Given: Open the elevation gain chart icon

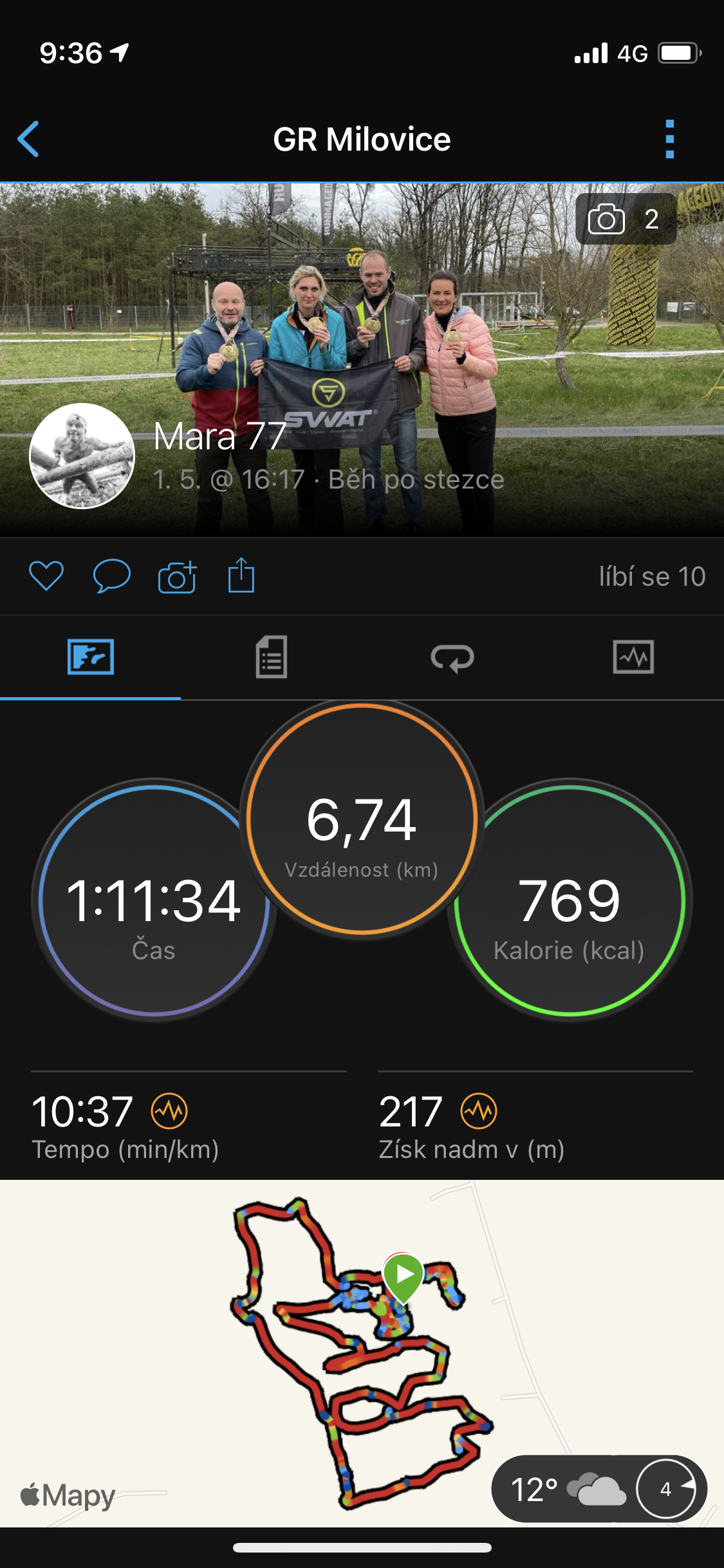Looking at the screenshot, I should (479, 1111).
